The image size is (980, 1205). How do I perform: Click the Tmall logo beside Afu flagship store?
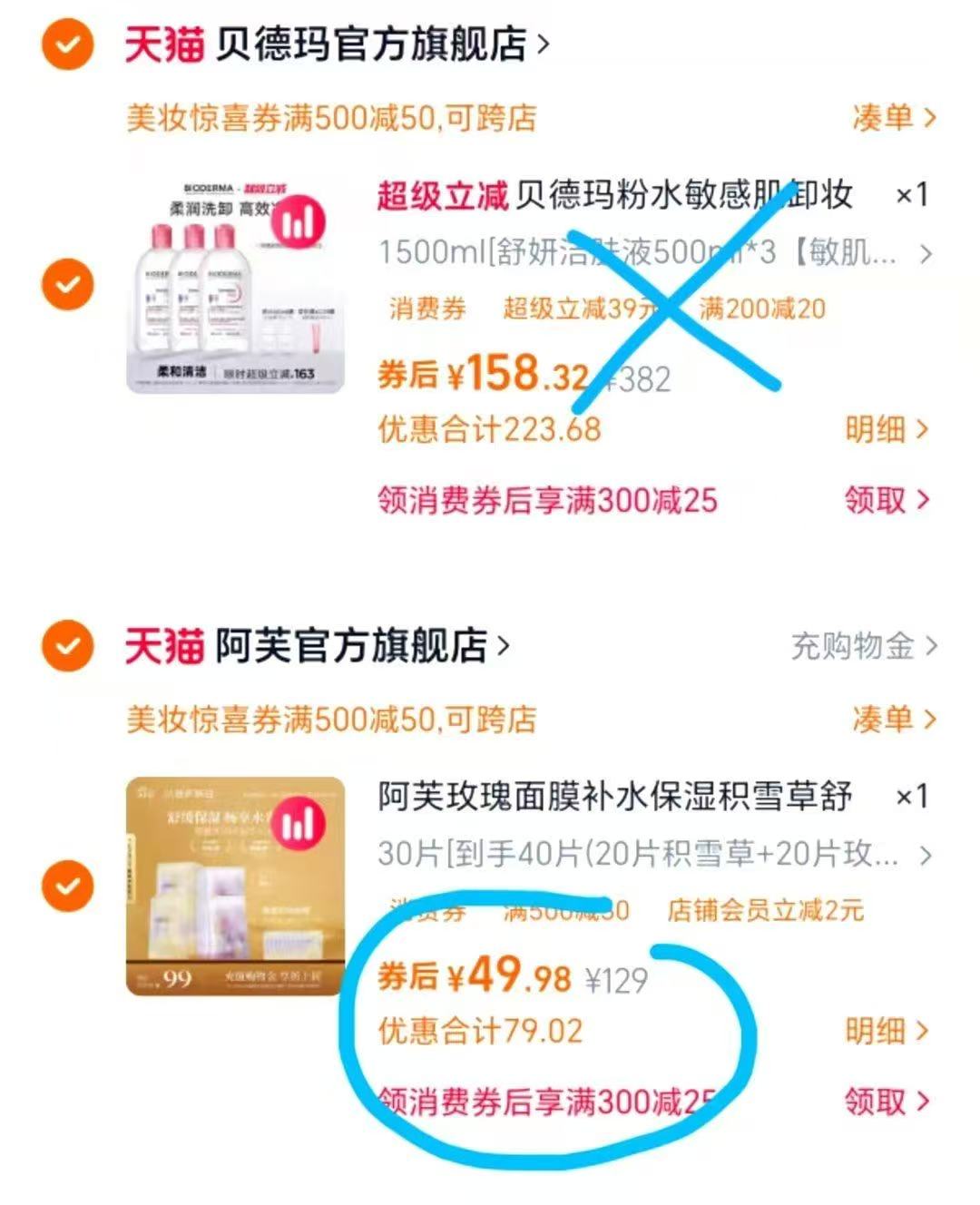coord(163,646)
